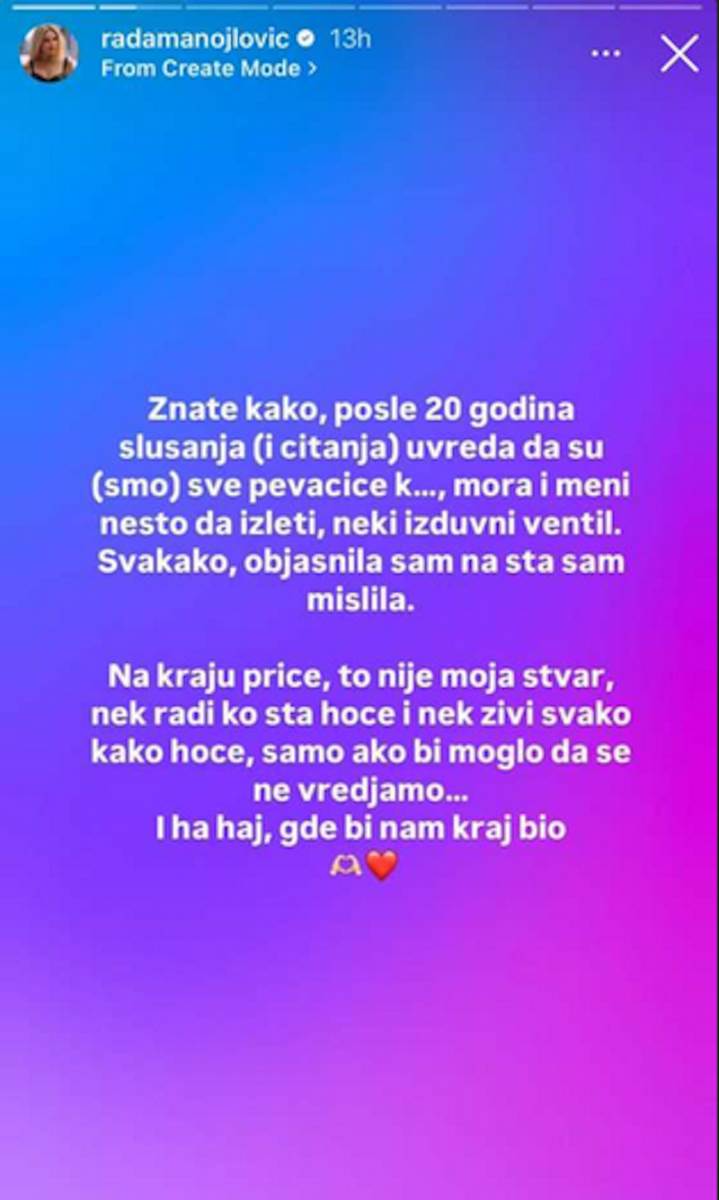Open the story's three-dot options menu
Screen dimensions: 719x1200
point(606,53)
